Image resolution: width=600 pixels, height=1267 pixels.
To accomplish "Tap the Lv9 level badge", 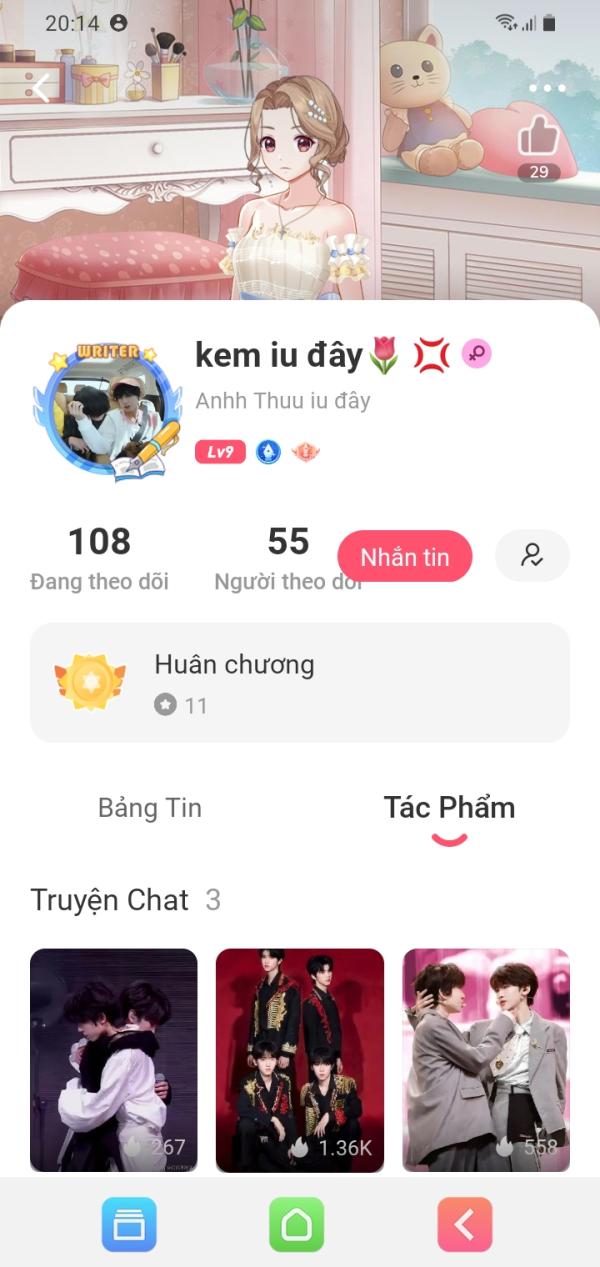I will click(x=220, y=452).
